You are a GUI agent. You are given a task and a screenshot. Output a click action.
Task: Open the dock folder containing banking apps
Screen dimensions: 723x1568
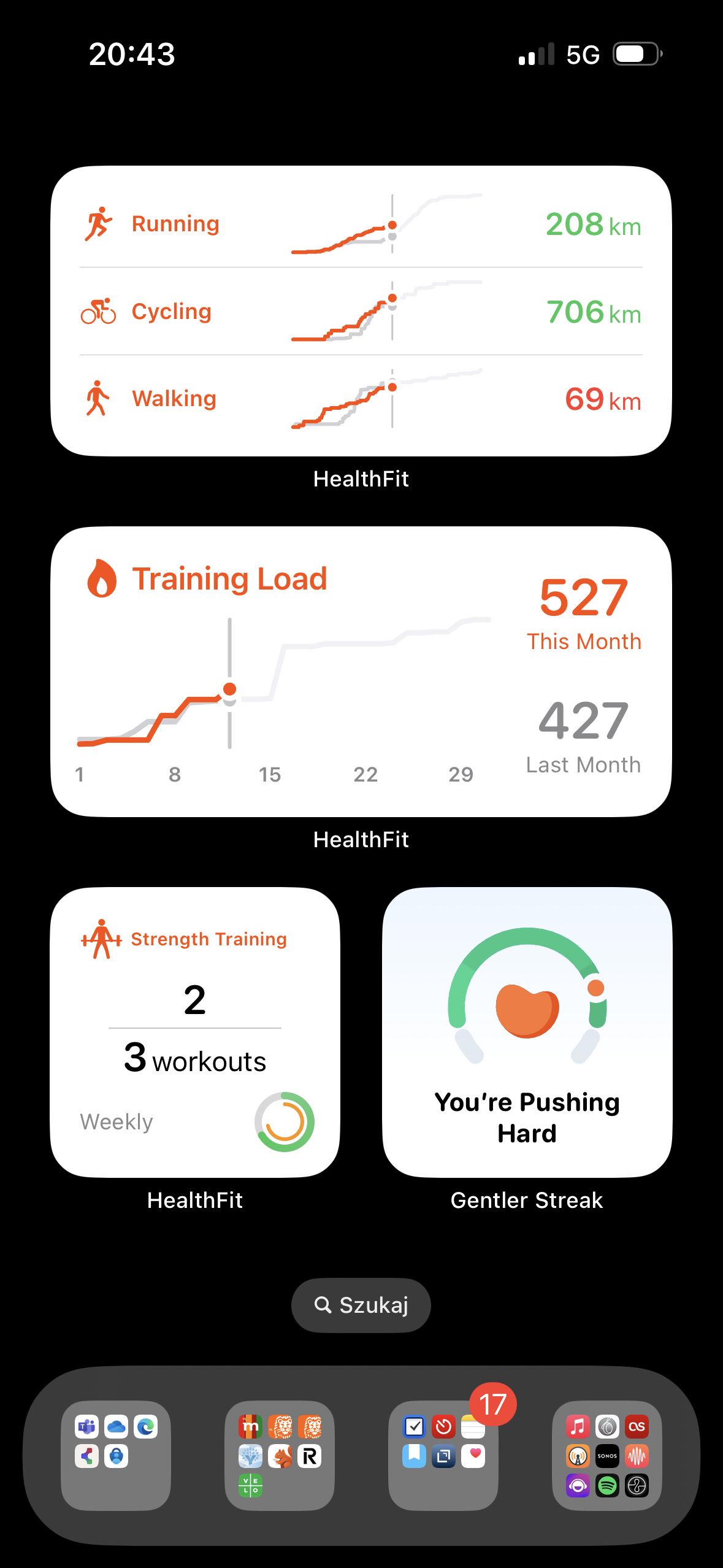(x=280, y=1455)
